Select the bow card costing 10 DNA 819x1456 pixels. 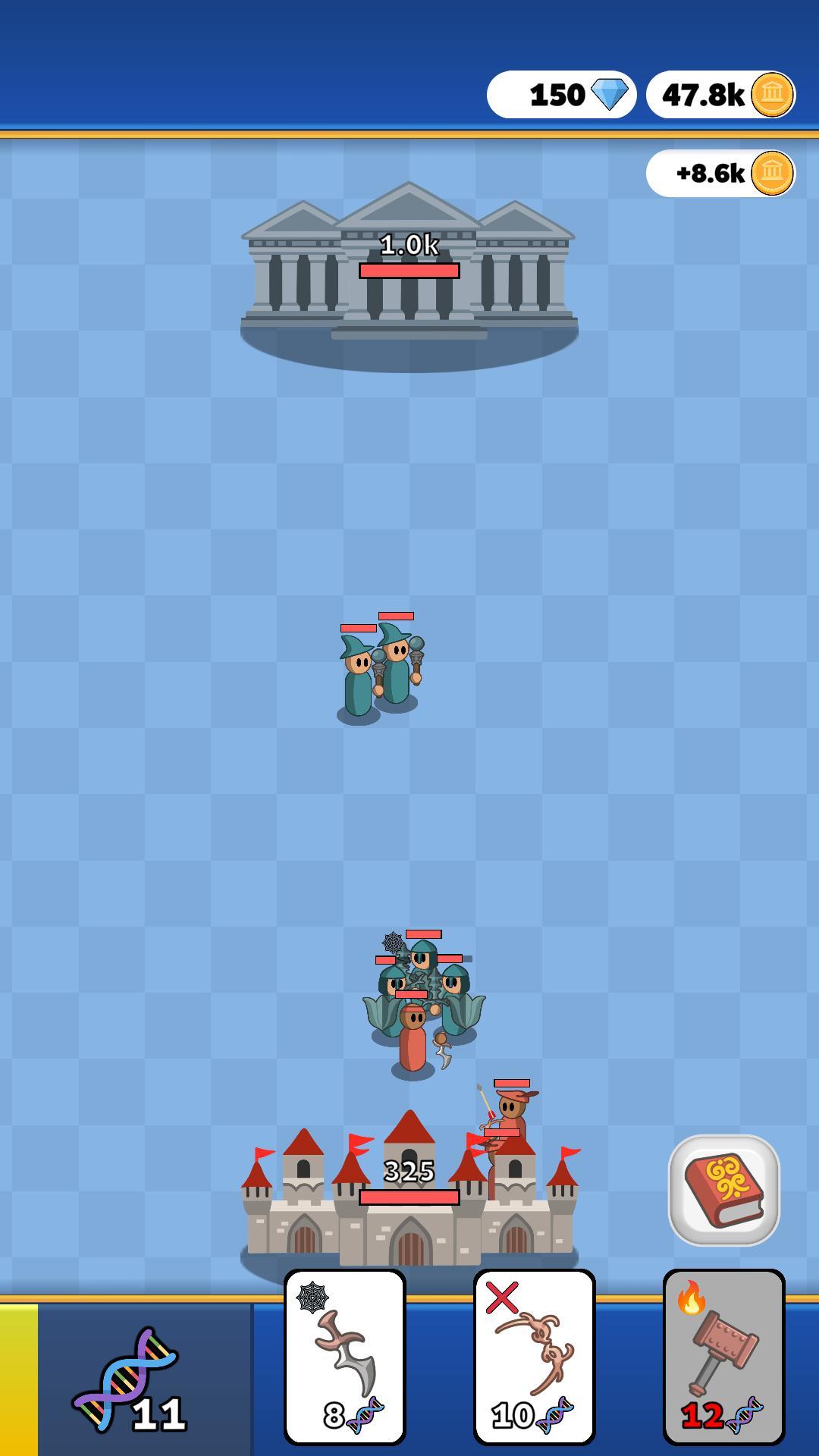pyautogui.click(x=534, y=1357)
